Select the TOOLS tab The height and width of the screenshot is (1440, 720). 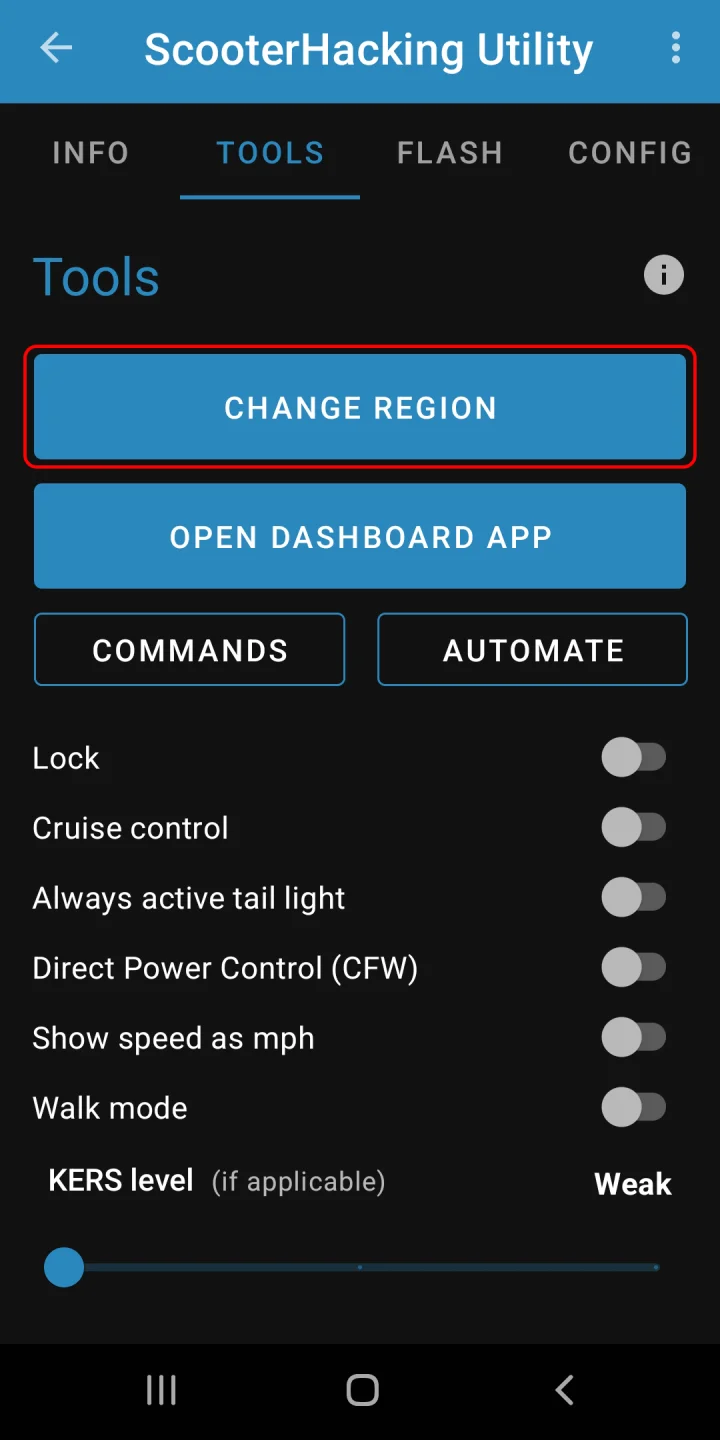[270, 152]
